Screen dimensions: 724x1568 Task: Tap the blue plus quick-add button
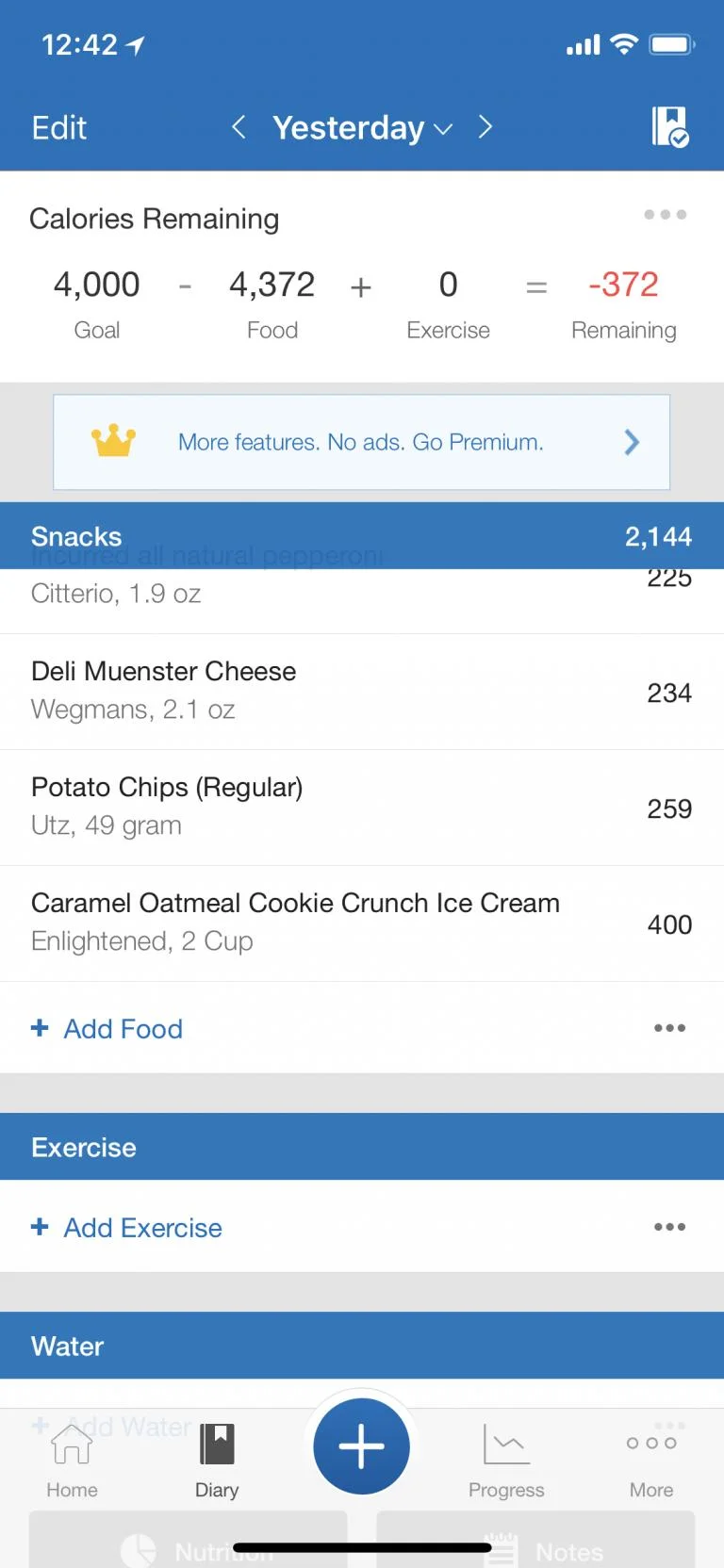[x=362, y=1446]
